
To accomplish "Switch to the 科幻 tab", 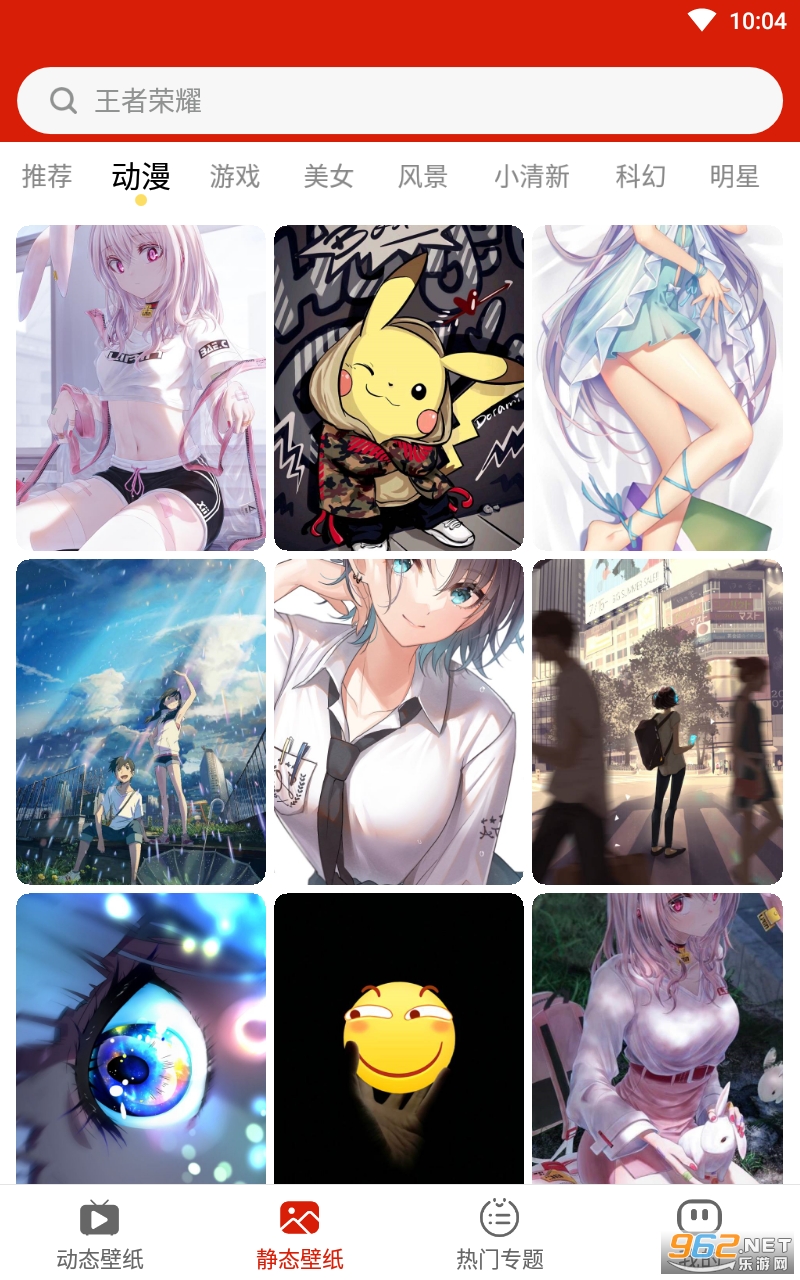I will coord(641,177).
